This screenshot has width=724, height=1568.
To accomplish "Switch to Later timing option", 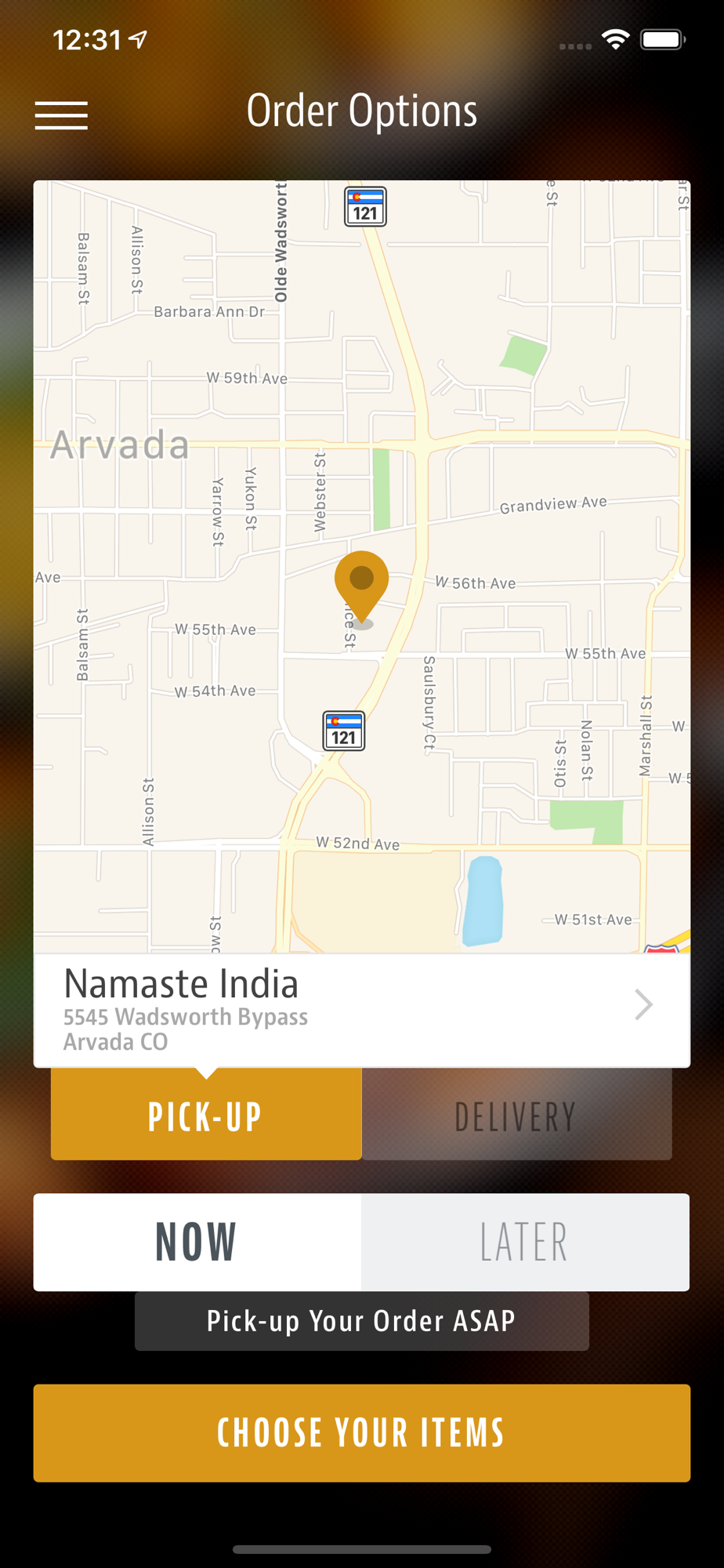I will point(524,1242).
